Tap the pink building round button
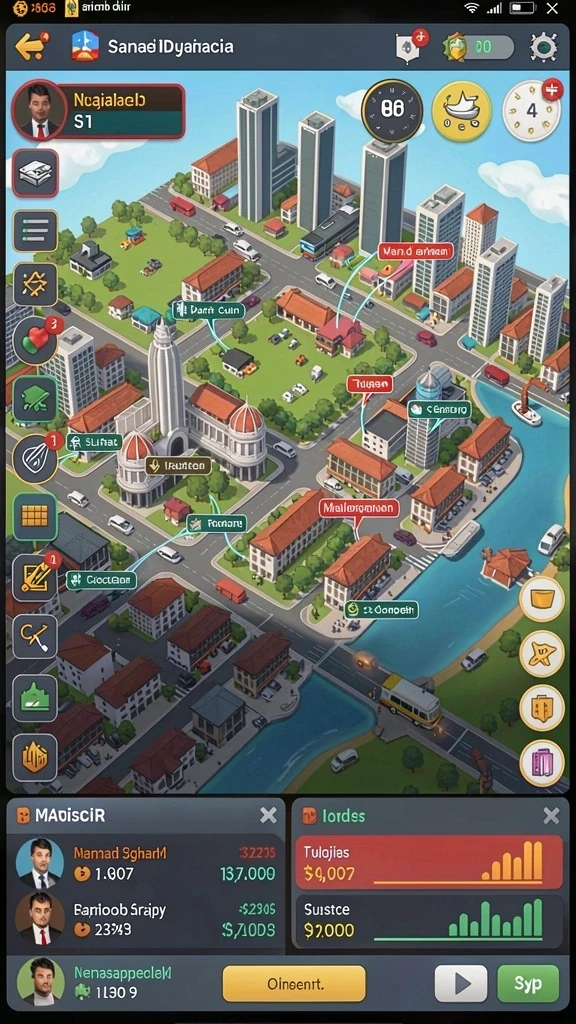The height and width of the screenshot is (1024, 576). tap(542, 763)
